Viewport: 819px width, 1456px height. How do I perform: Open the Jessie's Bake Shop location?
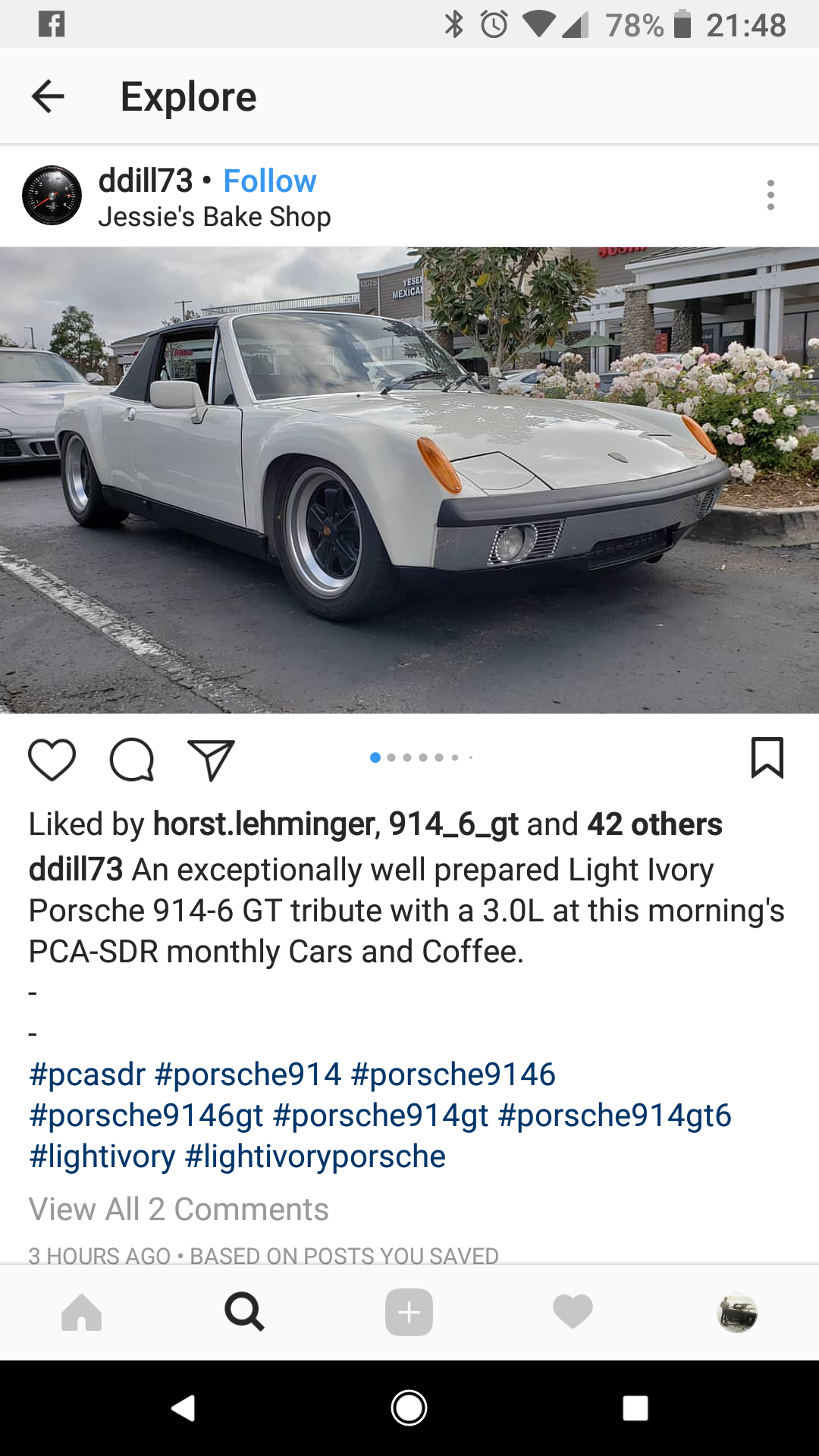click(214, 217)
